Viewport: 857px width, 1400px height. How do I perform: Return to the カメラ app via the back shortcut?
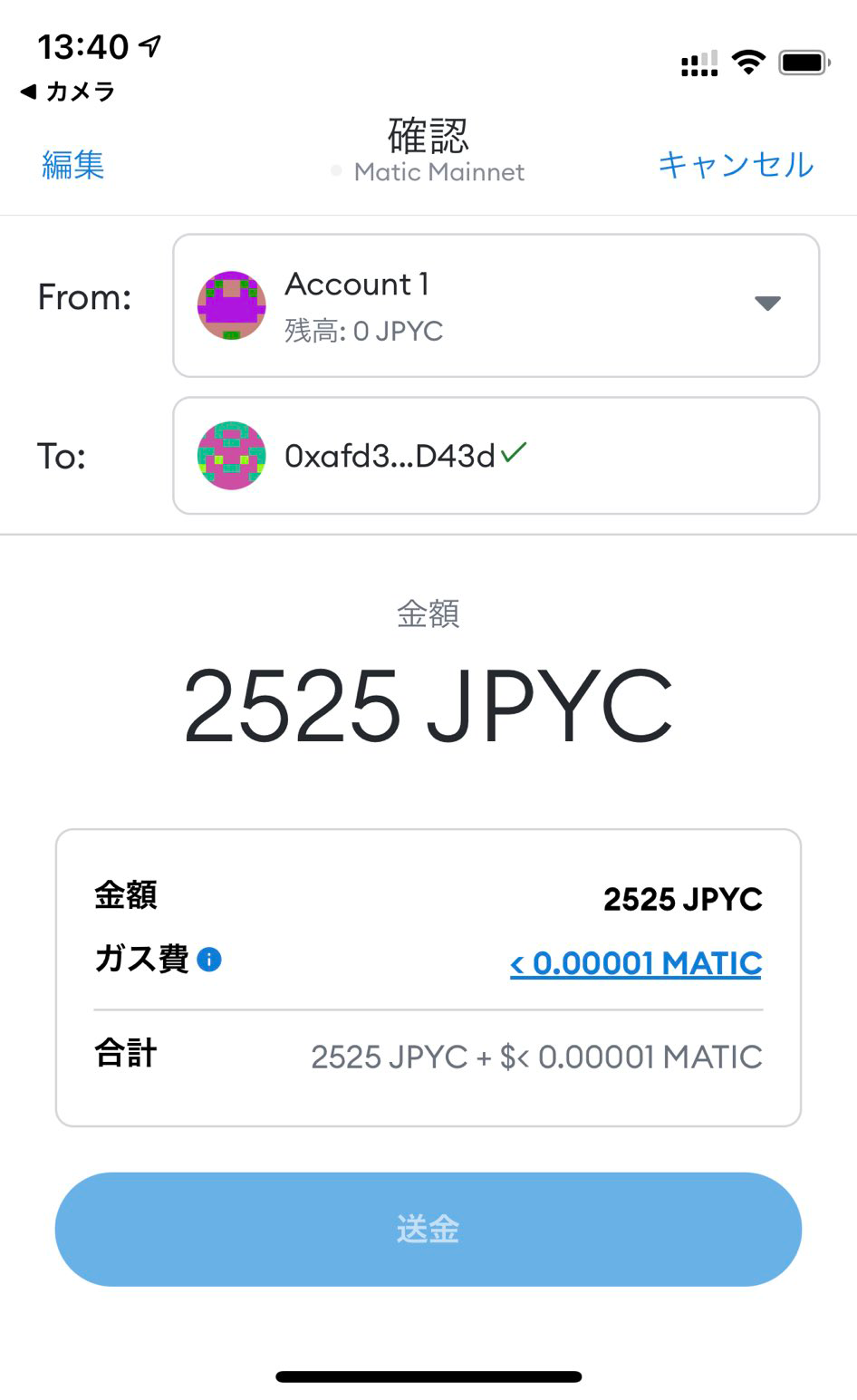68,92
